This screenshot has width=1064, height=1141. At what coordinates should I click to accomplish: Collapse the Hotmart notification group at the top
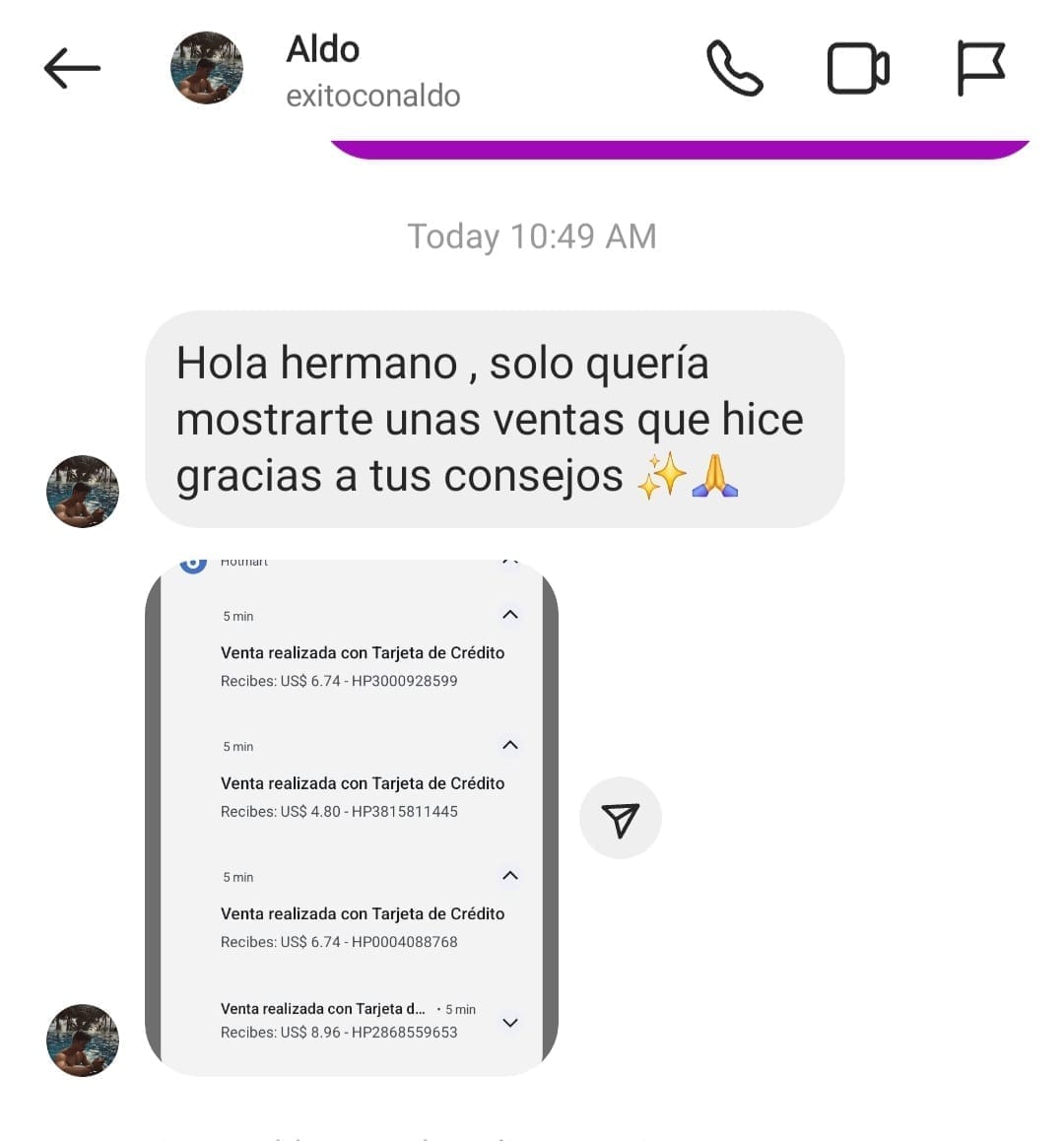pyautogui.click(x=510, y=562)
